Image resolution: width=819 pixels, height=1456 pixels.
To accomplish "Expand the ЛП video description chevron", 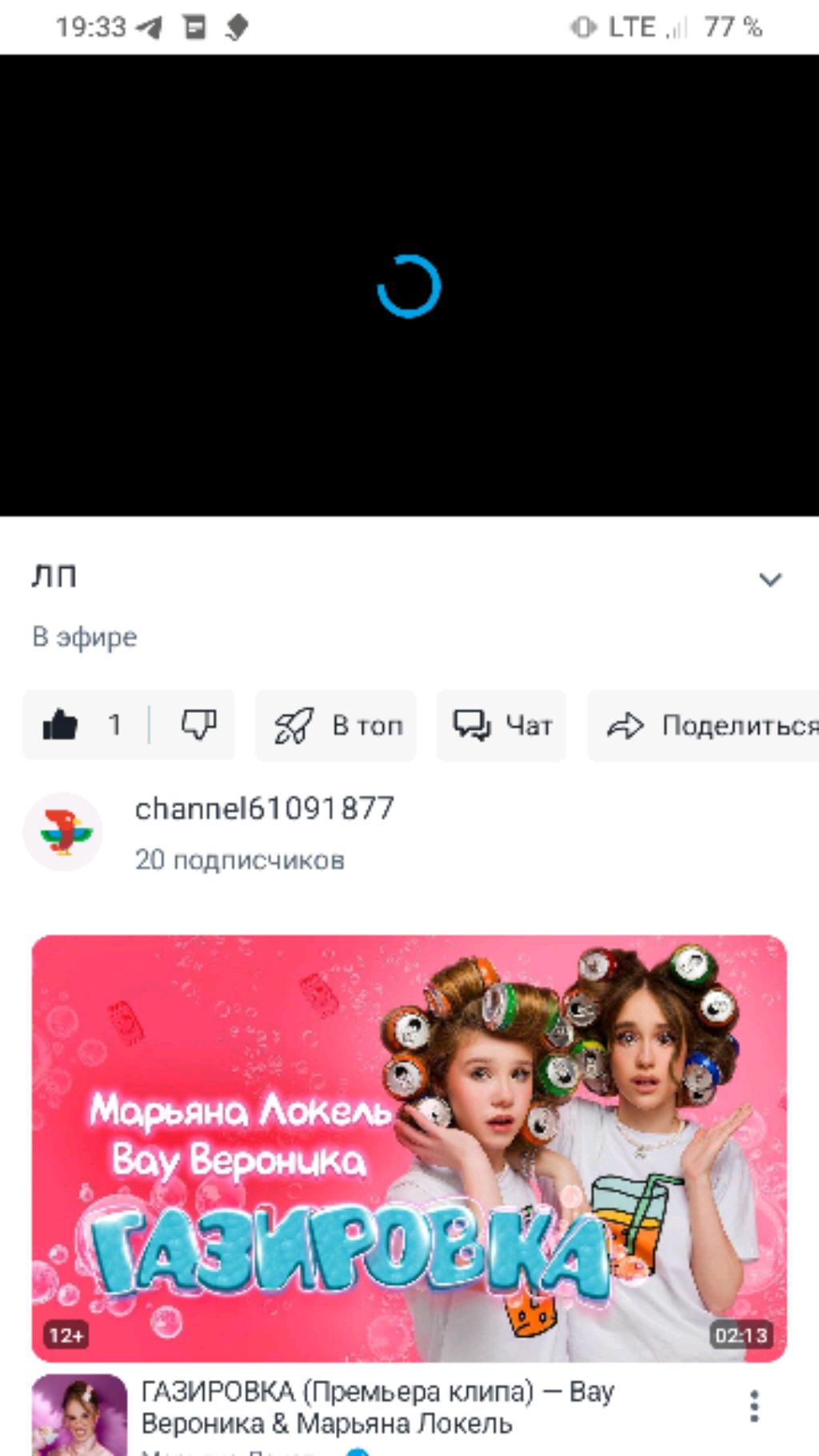I will [769, 579].
